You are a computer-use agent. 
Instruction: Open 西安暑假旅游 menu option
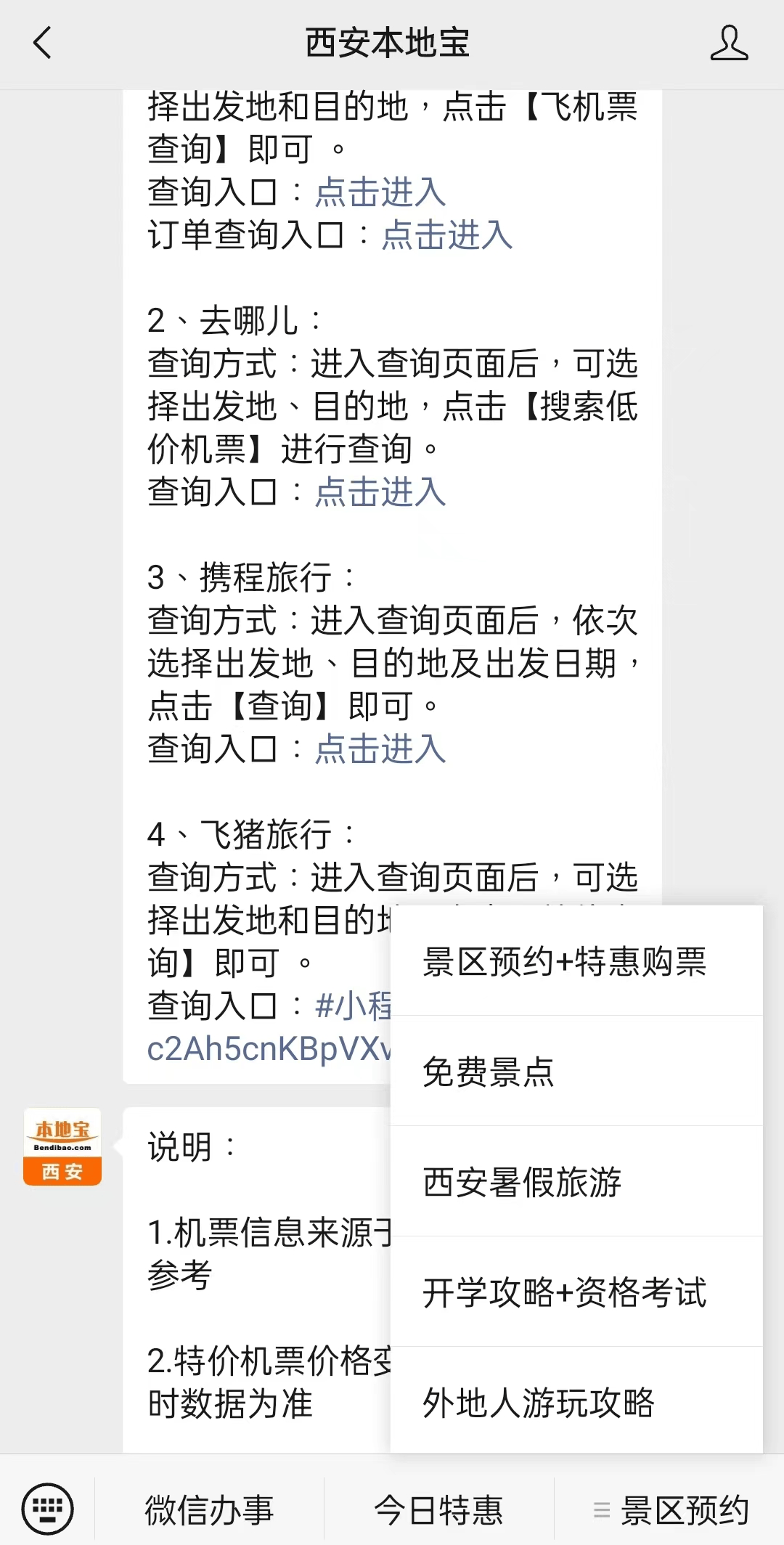(521, 1183)
